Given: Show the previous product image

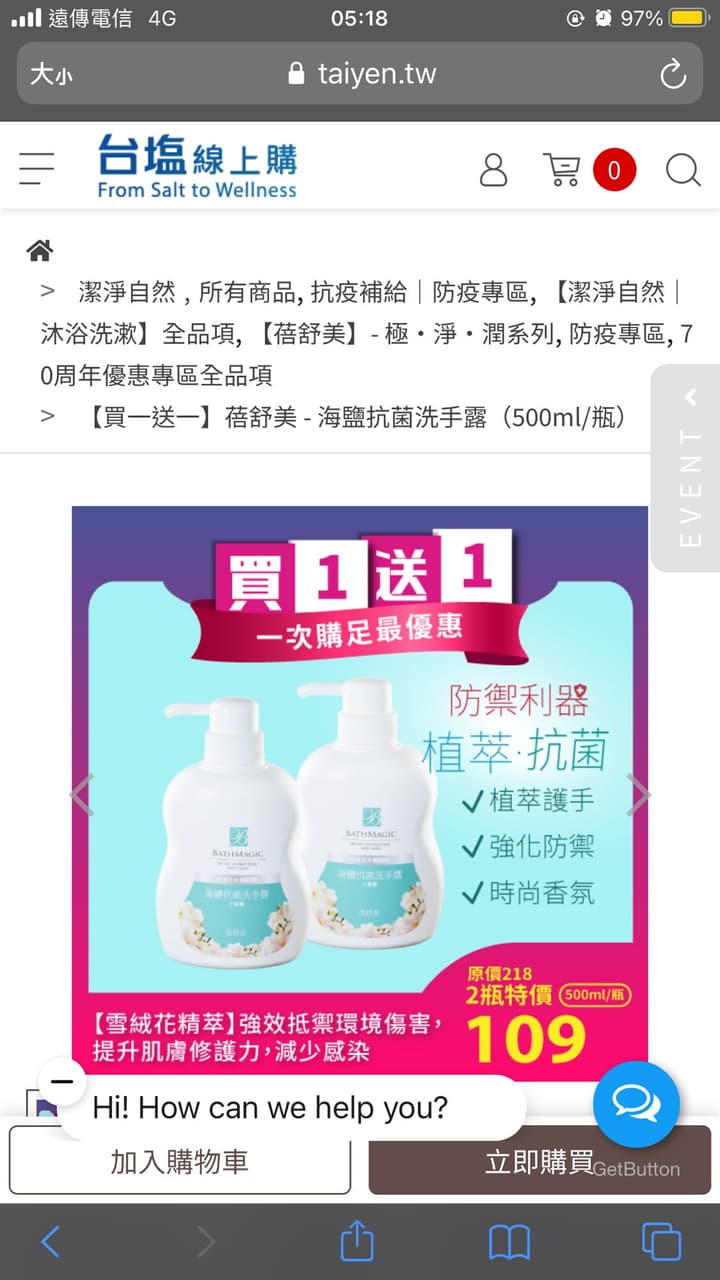Looking at the screenshot, I should (81, 795).
